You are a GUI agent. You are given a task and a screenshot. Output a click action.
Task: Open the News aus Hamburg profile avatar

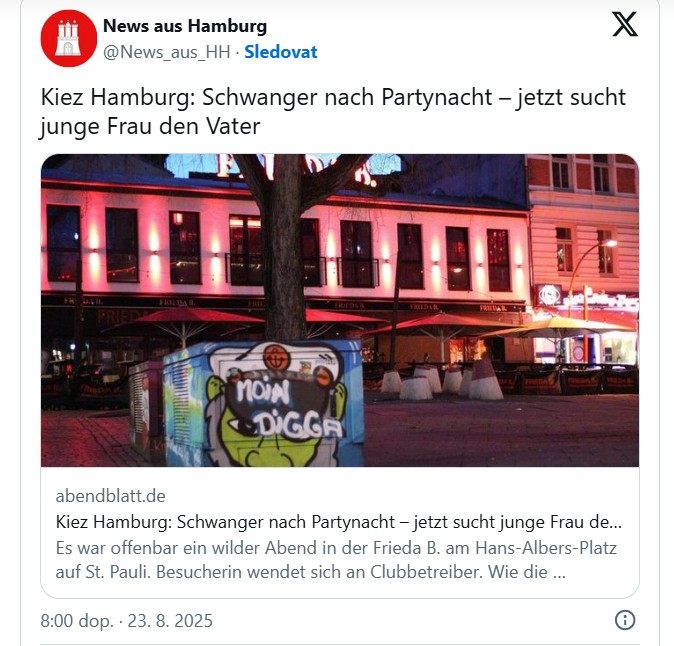coord(68,39)
